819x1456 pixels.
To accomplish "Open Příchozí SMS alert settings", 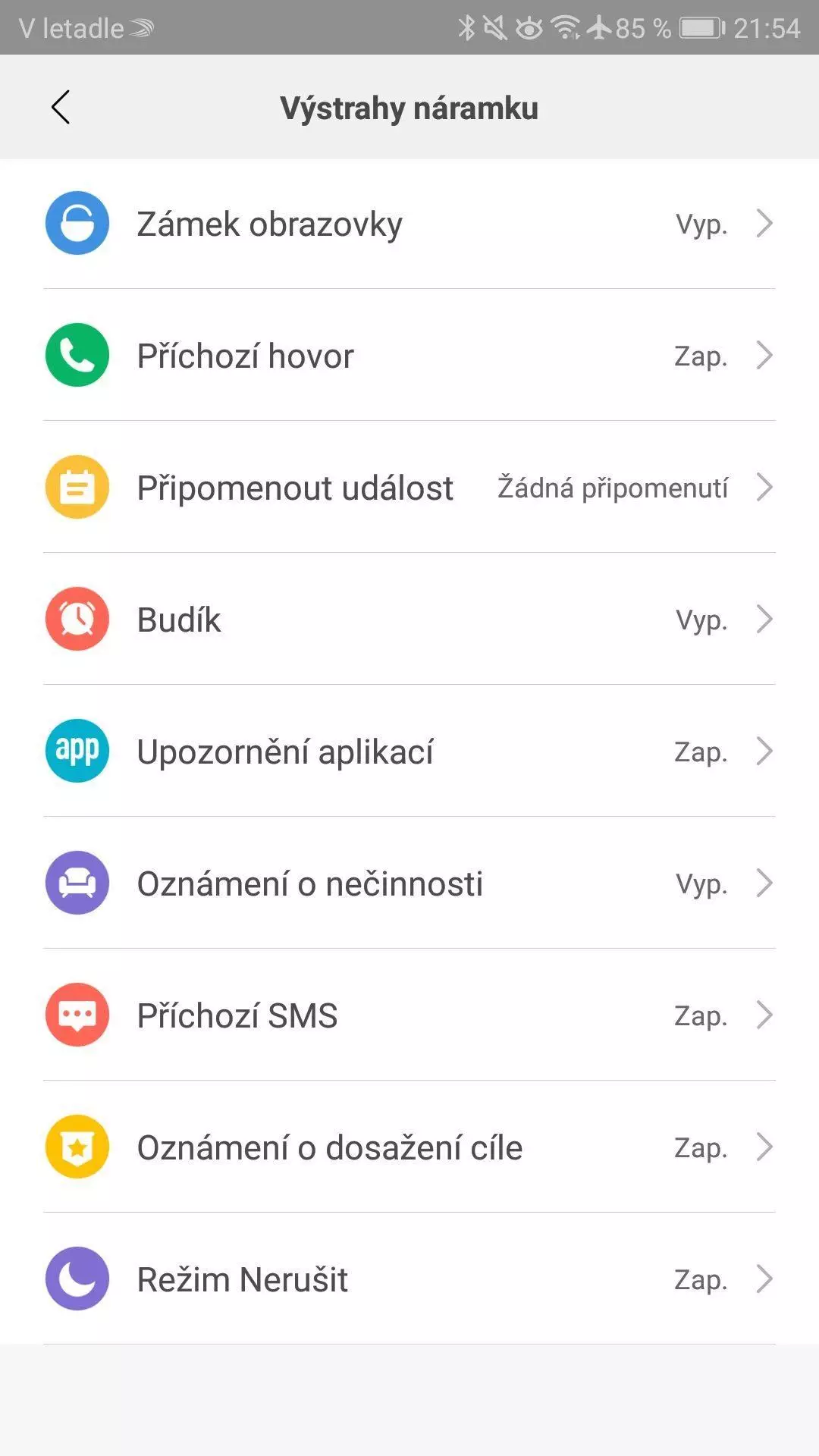I will click(409, 1015).
